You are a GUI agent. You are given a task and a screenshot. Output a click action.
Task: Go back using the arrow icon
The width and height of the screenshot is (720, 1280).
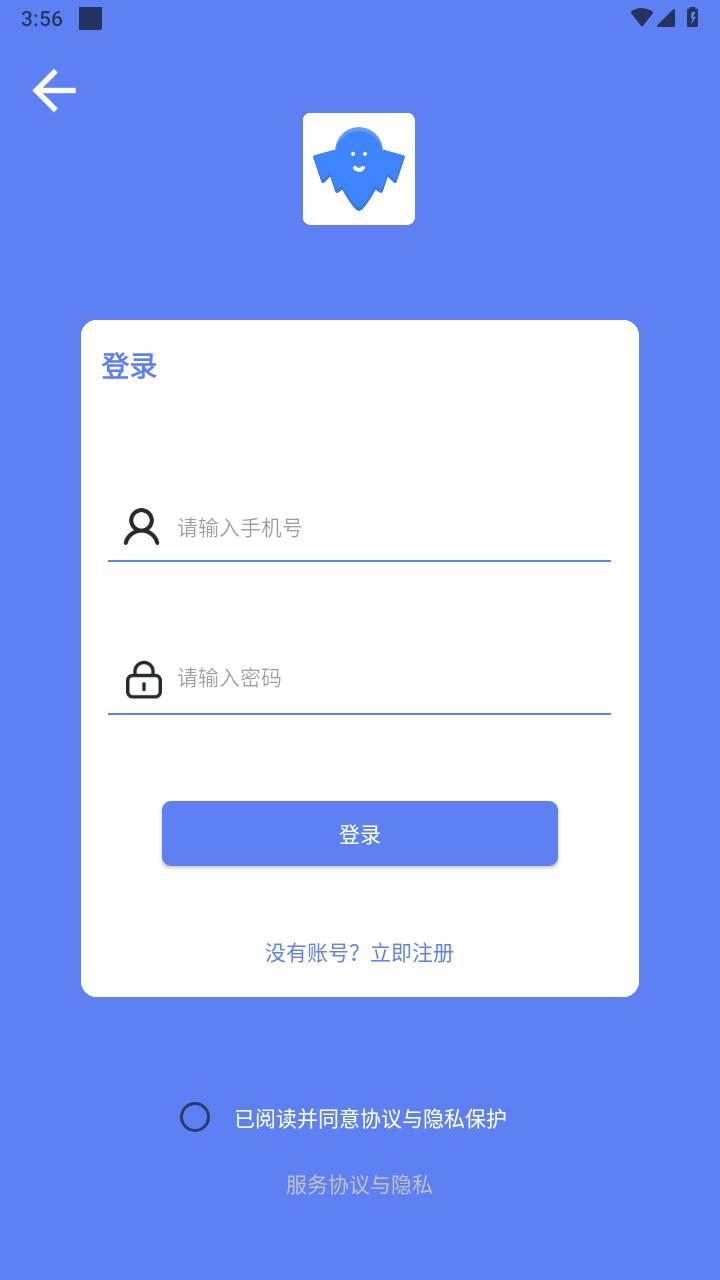point(54,91)
